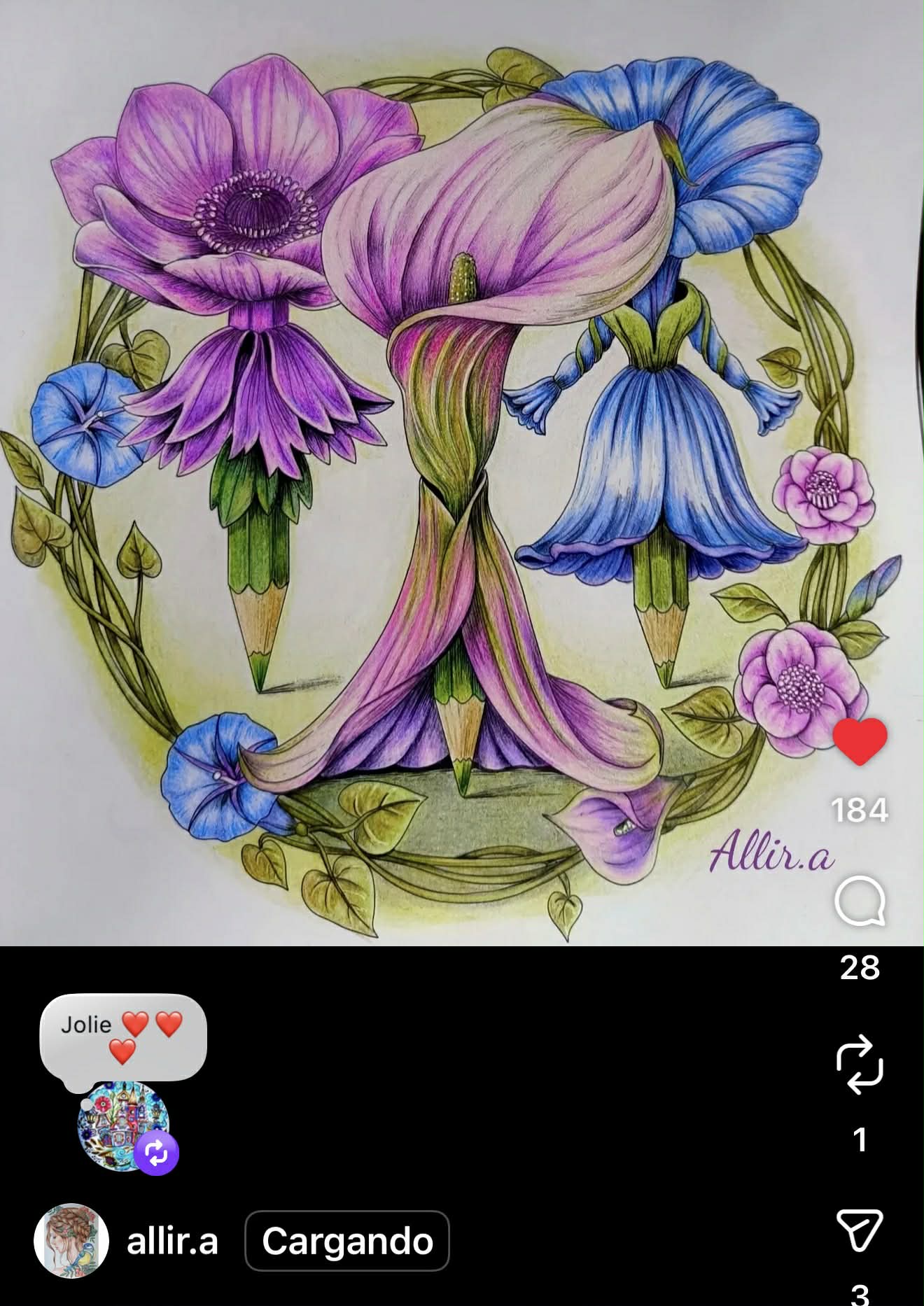Tap the Cargando button
The image size is (924, 1306).
pyautogui.click(x=347, y=1242)
